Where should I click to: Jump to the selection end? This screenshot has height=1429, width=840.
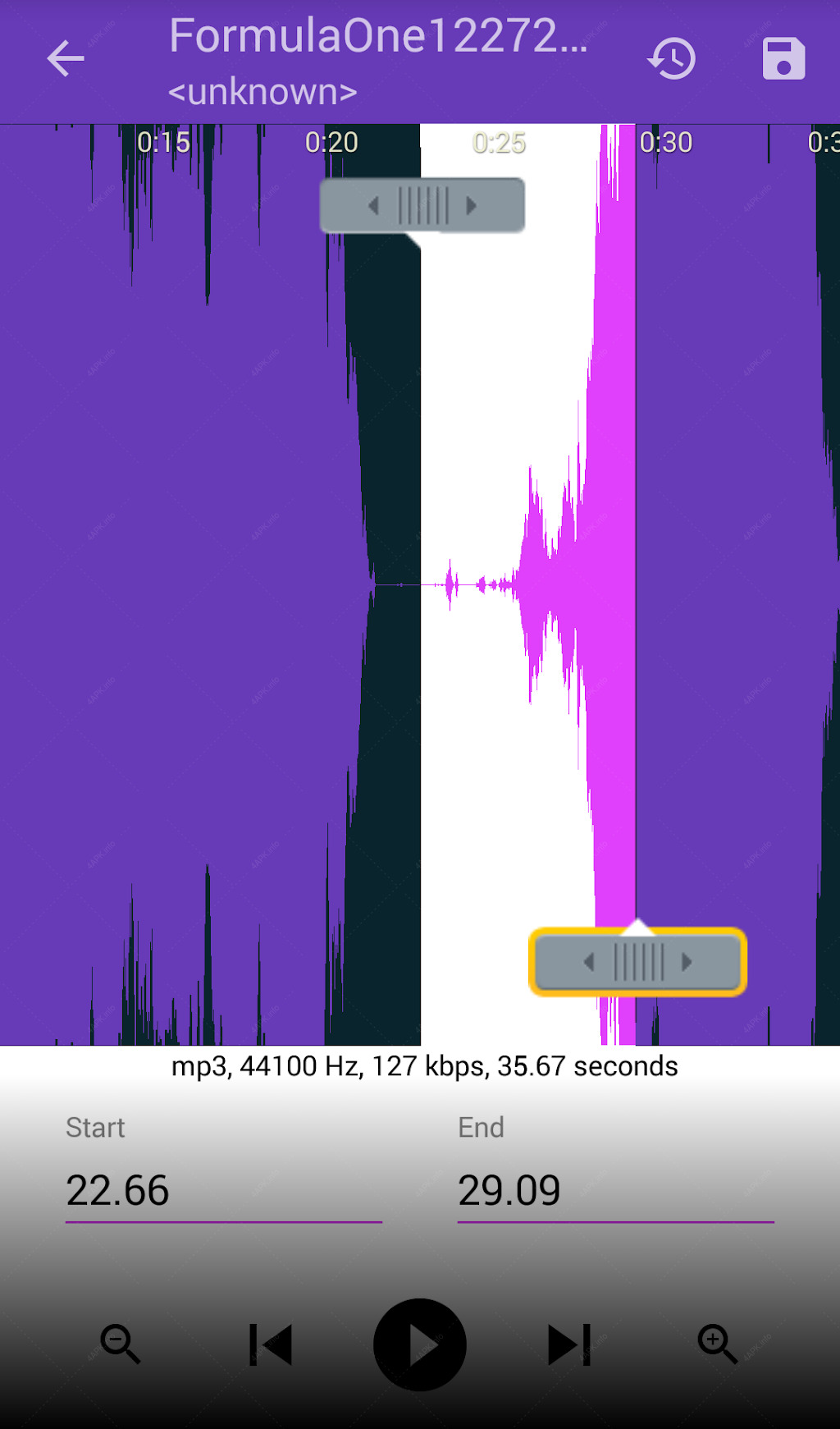click(x=569, y=1344)
